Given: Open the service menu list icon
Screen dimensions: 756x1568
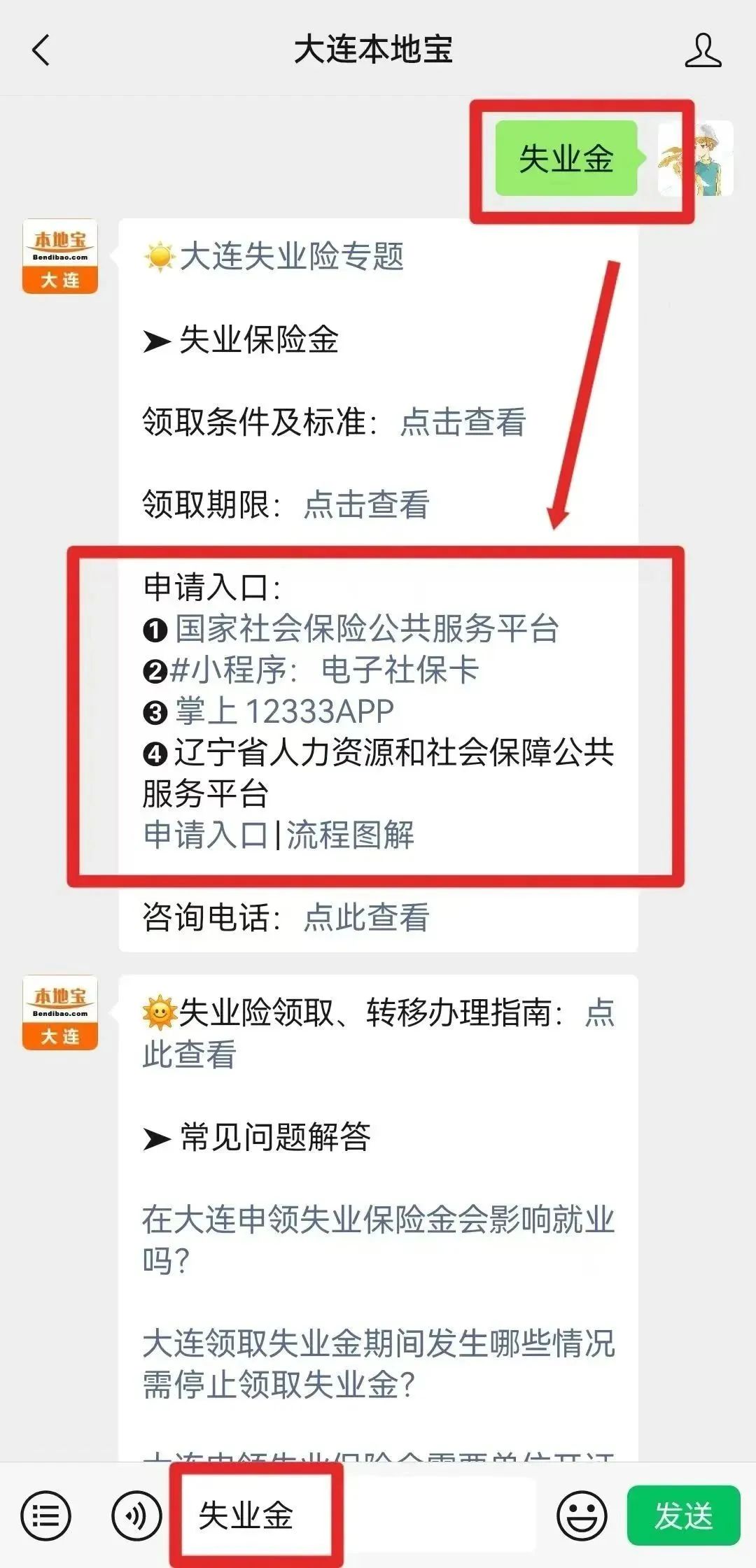Looking at the screenshot, I should 46,1516.
